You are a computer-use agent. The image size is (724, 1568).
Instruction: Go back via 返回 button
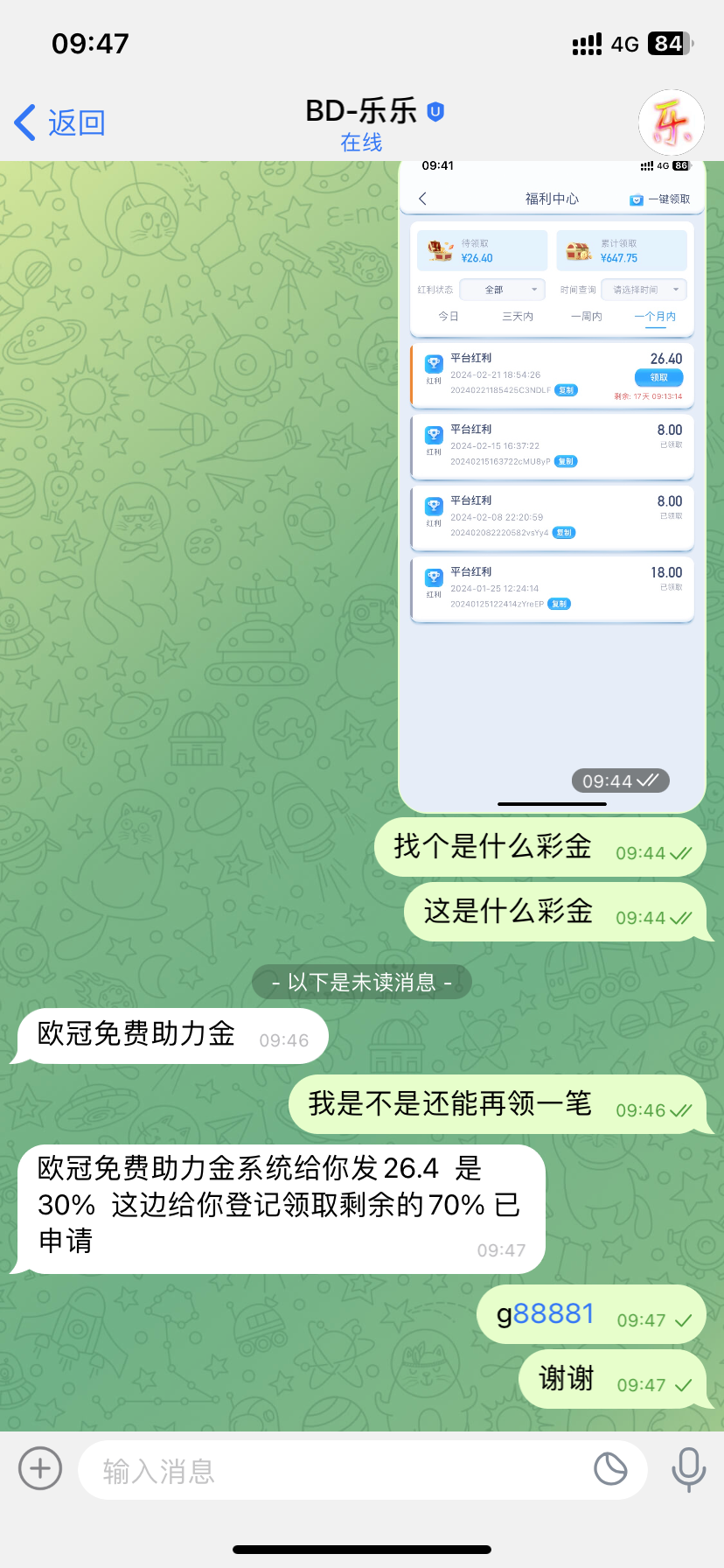[59, 122]
